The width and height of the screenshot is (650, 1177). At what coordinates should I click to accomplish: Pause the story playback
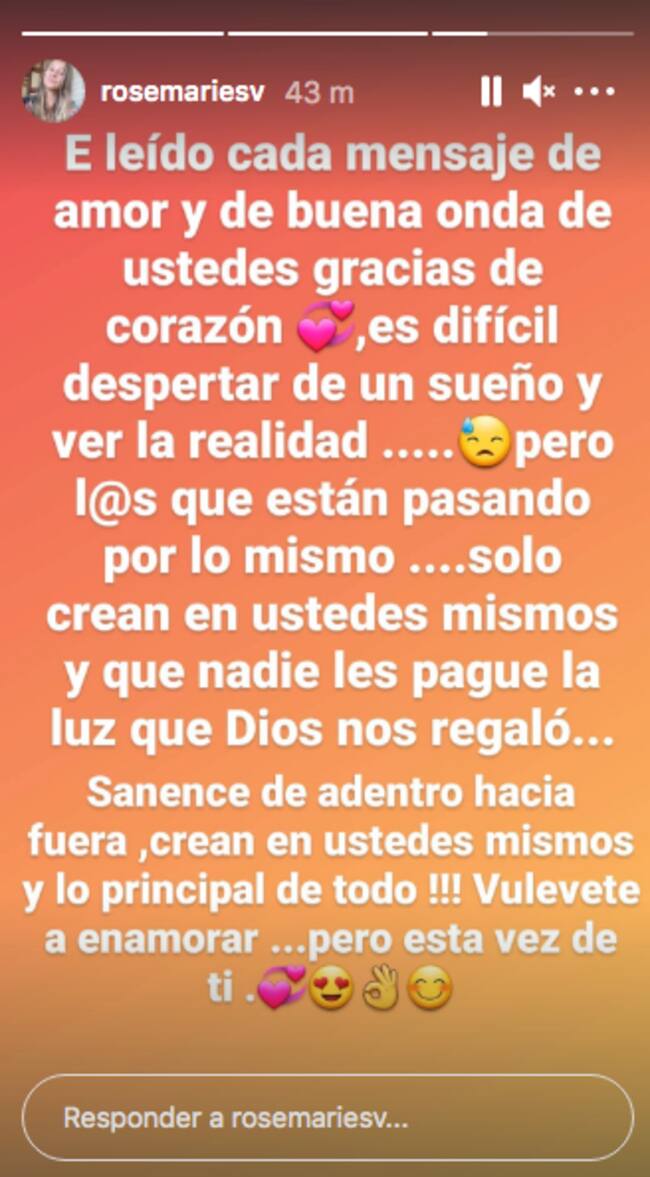coord(490,93)
